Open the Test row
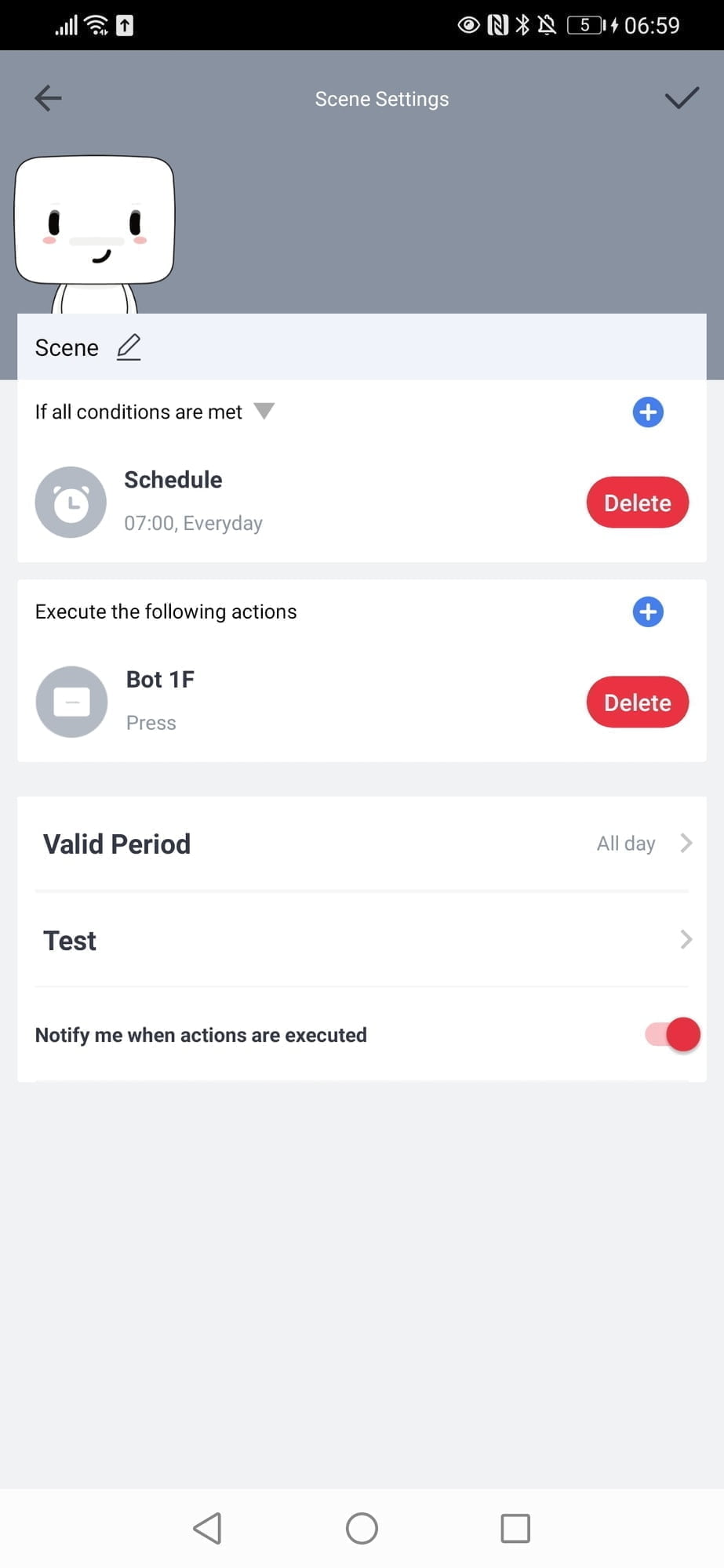724x1568 pixels. pos(362,940)
